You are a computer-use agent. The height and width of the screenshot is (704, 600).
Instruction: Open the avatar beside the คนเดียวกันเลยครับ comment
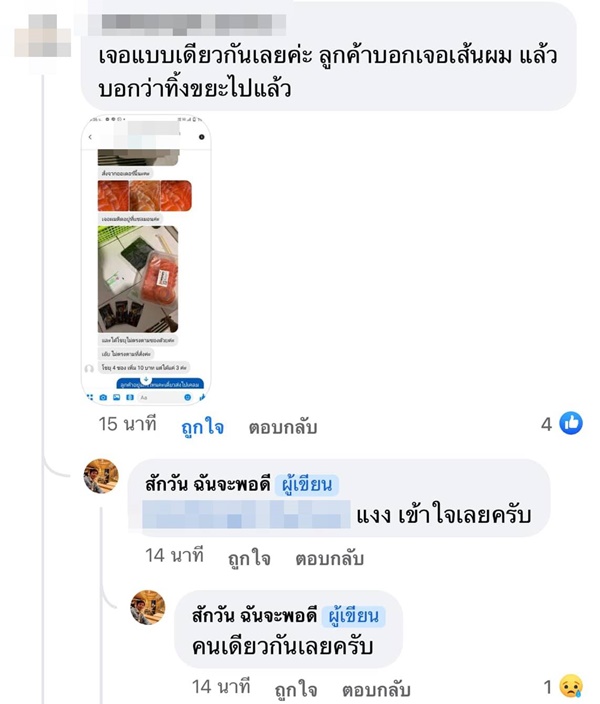(150, 608)
